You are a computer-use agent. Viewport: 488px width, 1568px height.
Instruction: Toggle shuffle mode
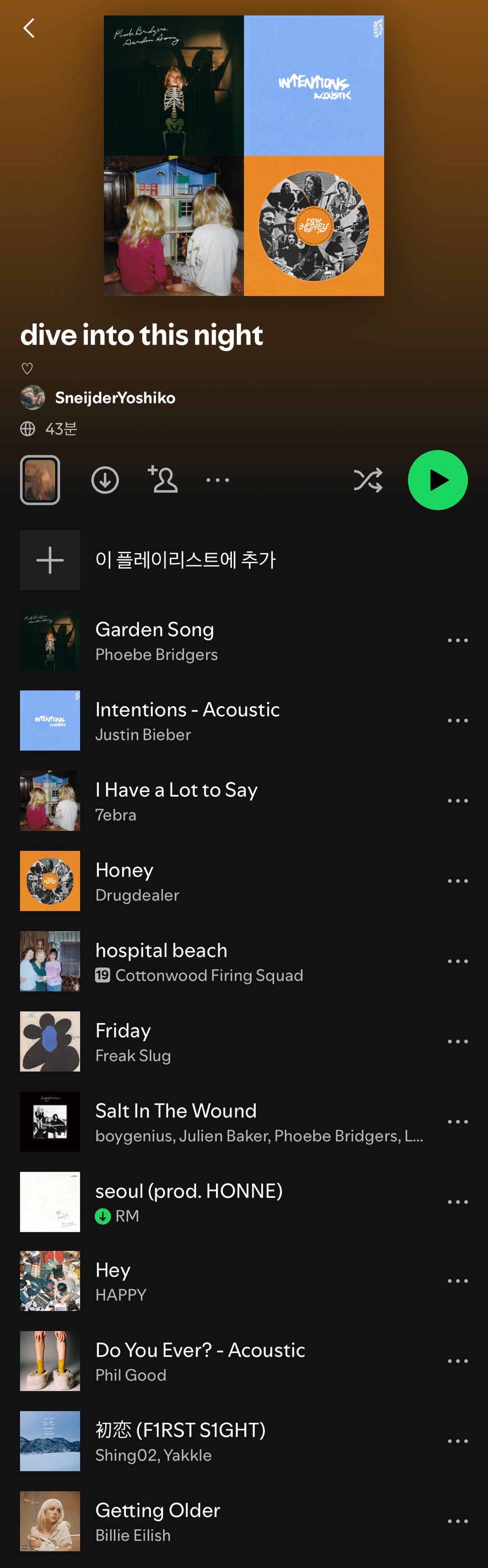(x=367, y=479)
